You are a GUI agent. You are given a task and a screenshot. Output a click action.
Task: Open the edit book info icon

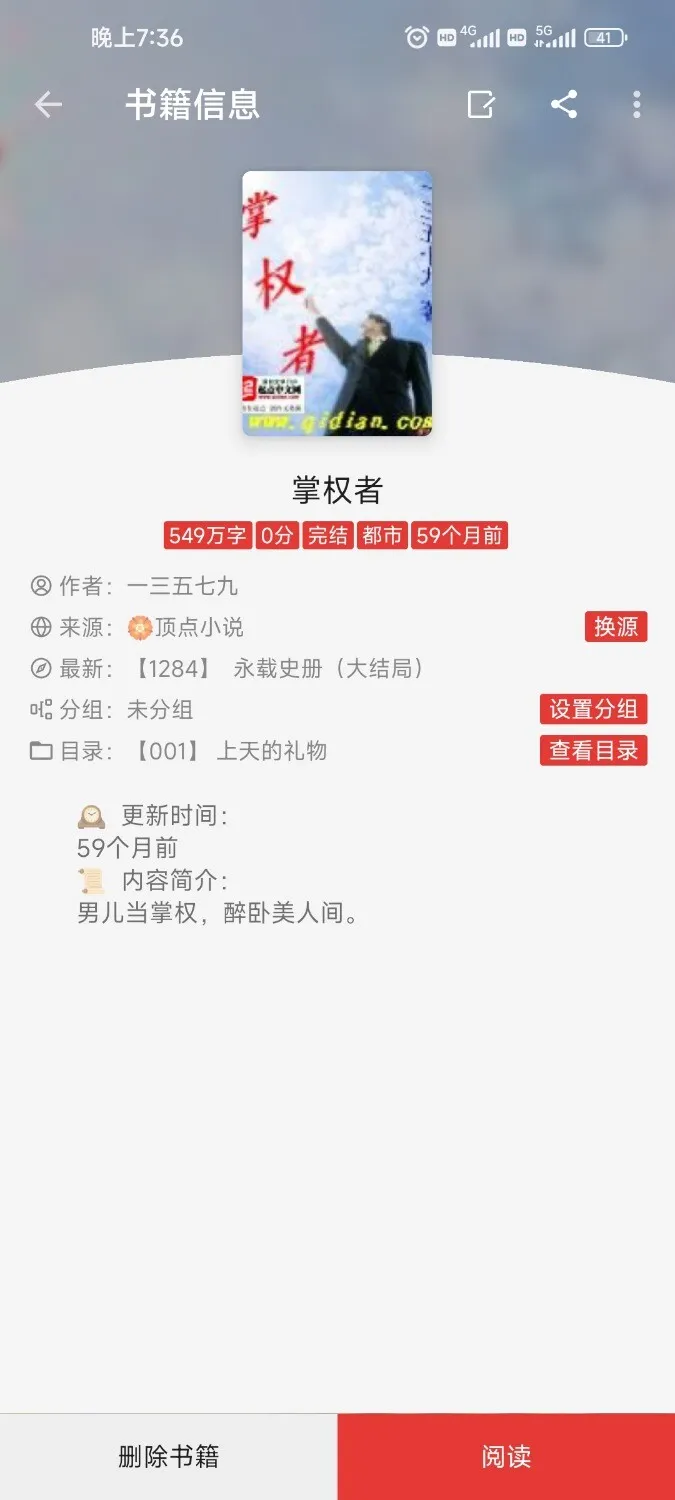[481, 105]
